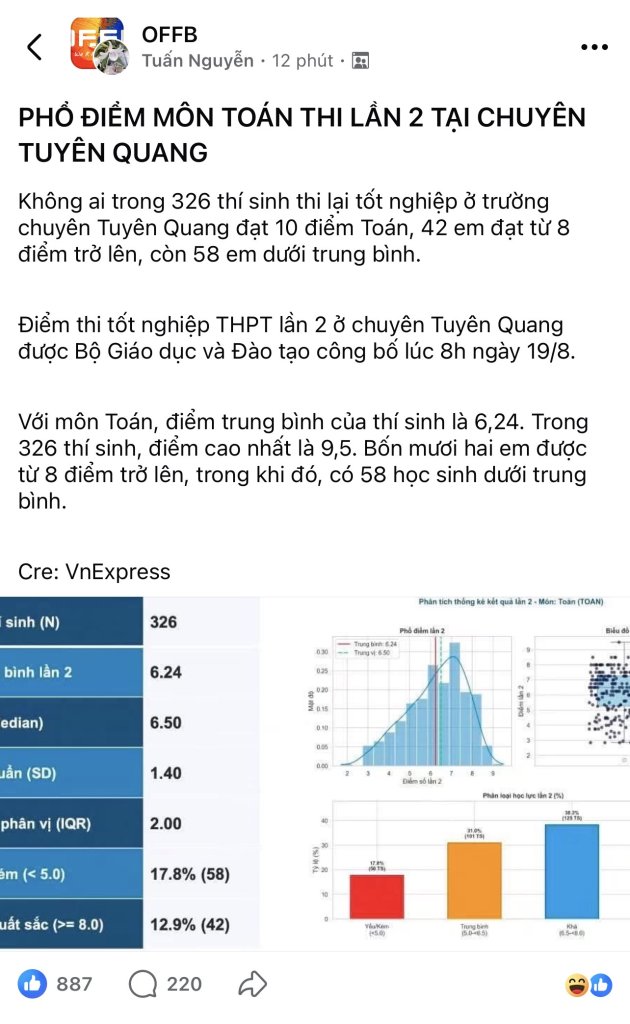The image size is (630, 1024).
Task: Open the statistics table image
Action: coord(131,773)
